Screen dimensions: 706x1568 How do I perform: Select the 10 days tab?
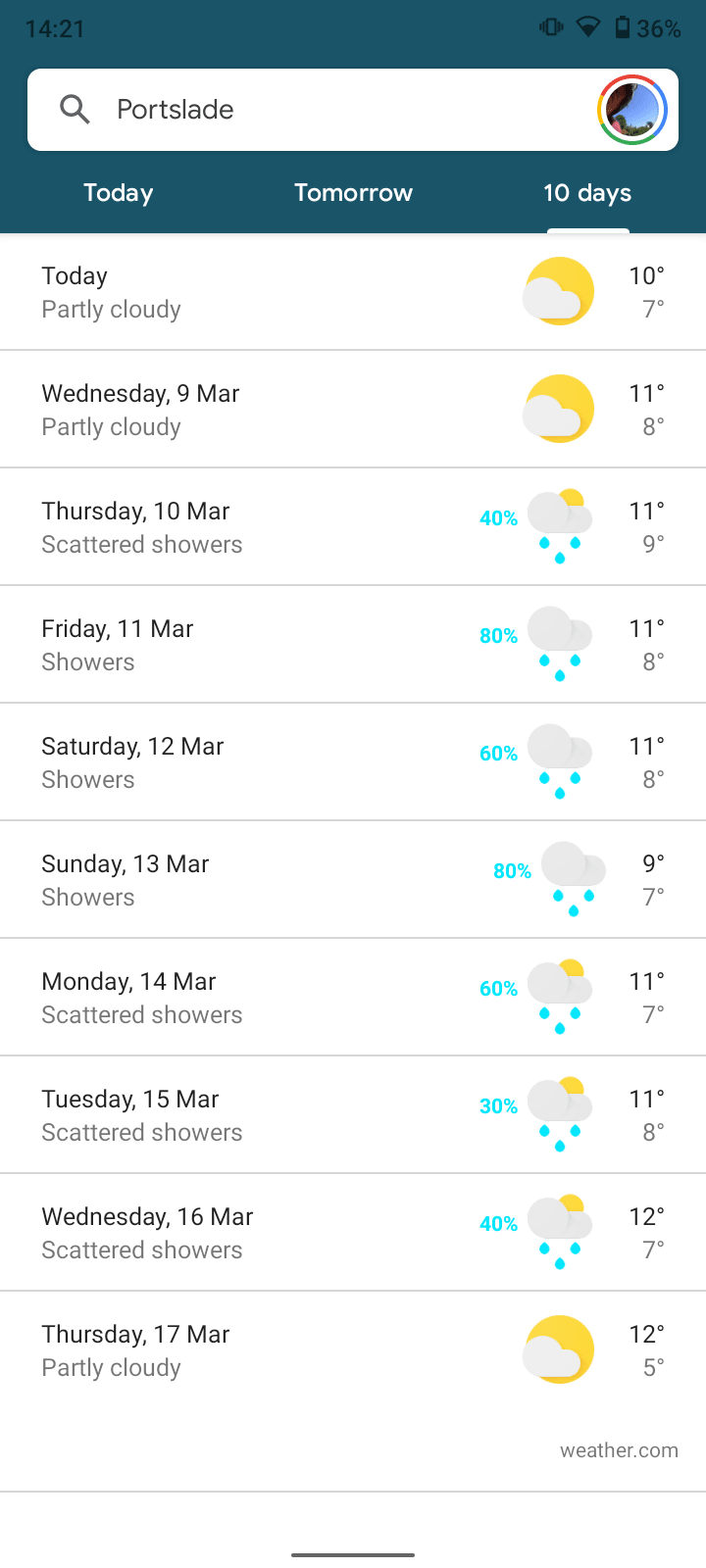588,193
